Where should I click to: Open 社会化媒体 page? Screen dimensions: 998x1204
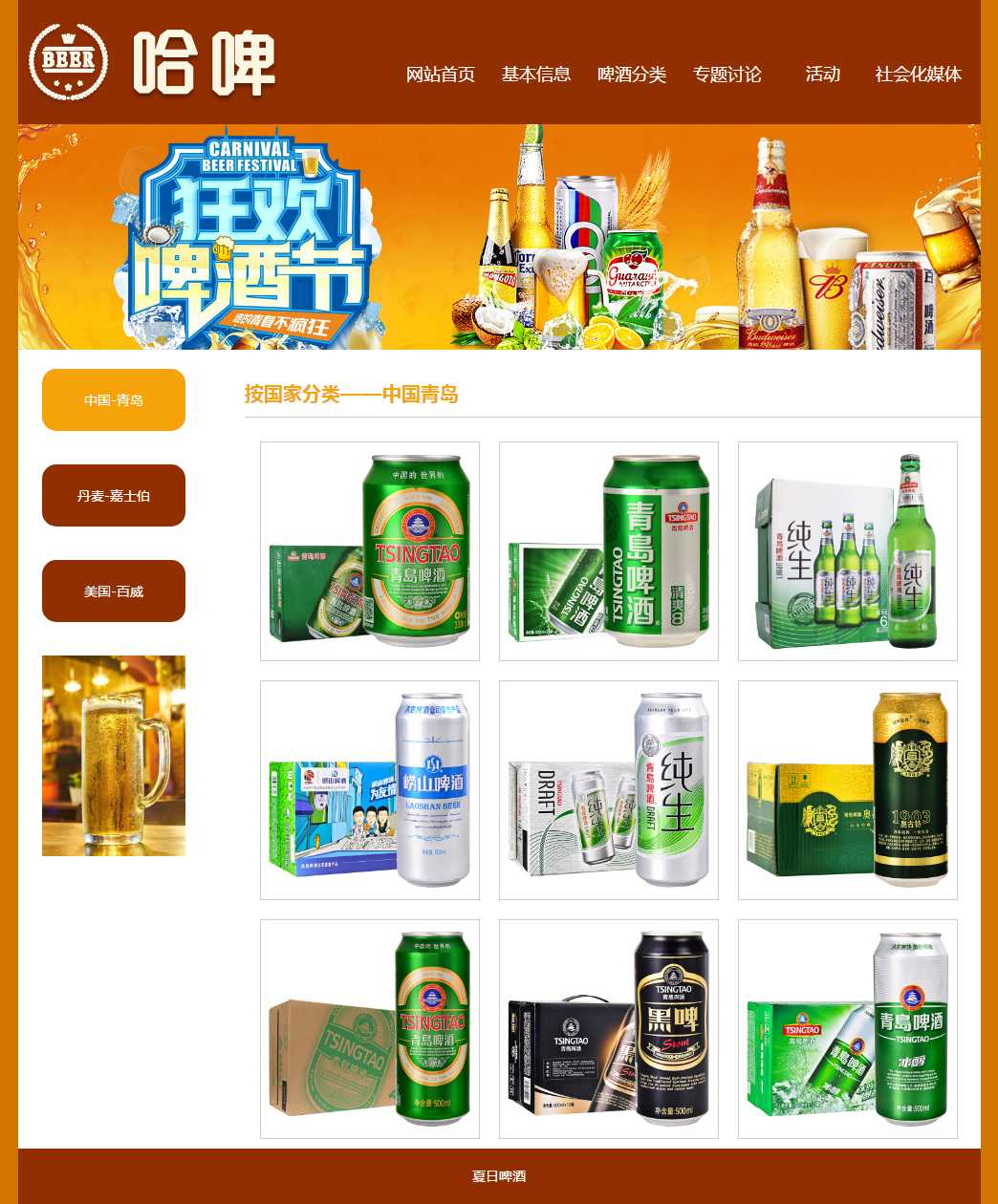coord(918,75)
